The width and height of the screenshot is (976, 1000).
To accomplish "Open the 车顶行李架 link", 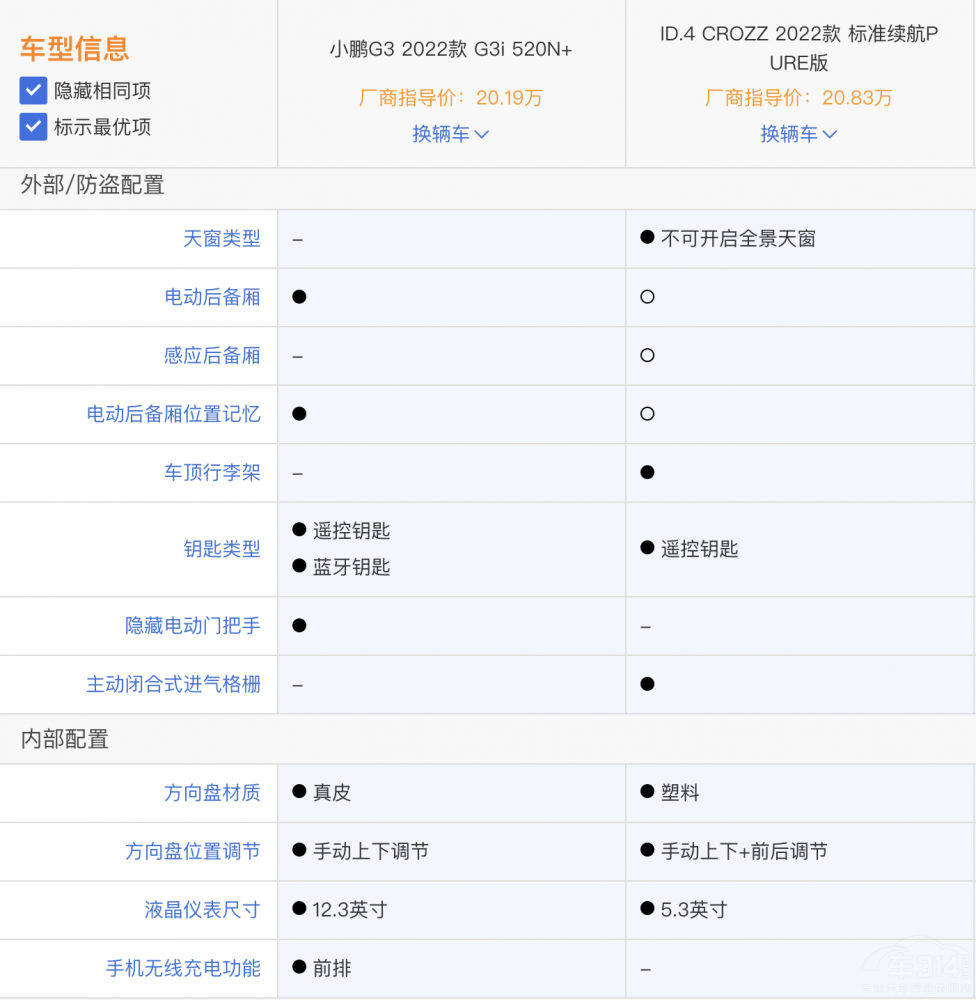I will pos(212,472).
